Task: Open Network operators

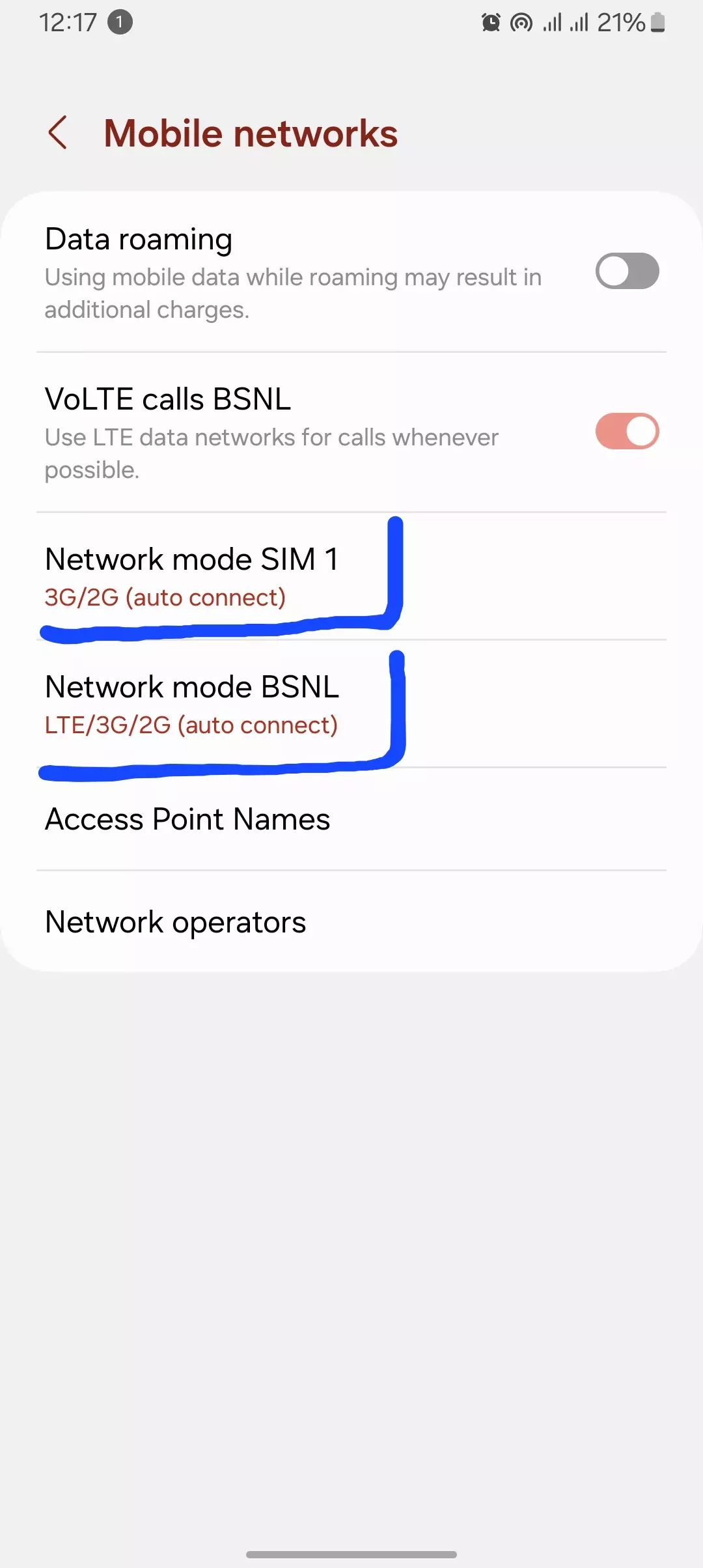Action: click(351, 922)
